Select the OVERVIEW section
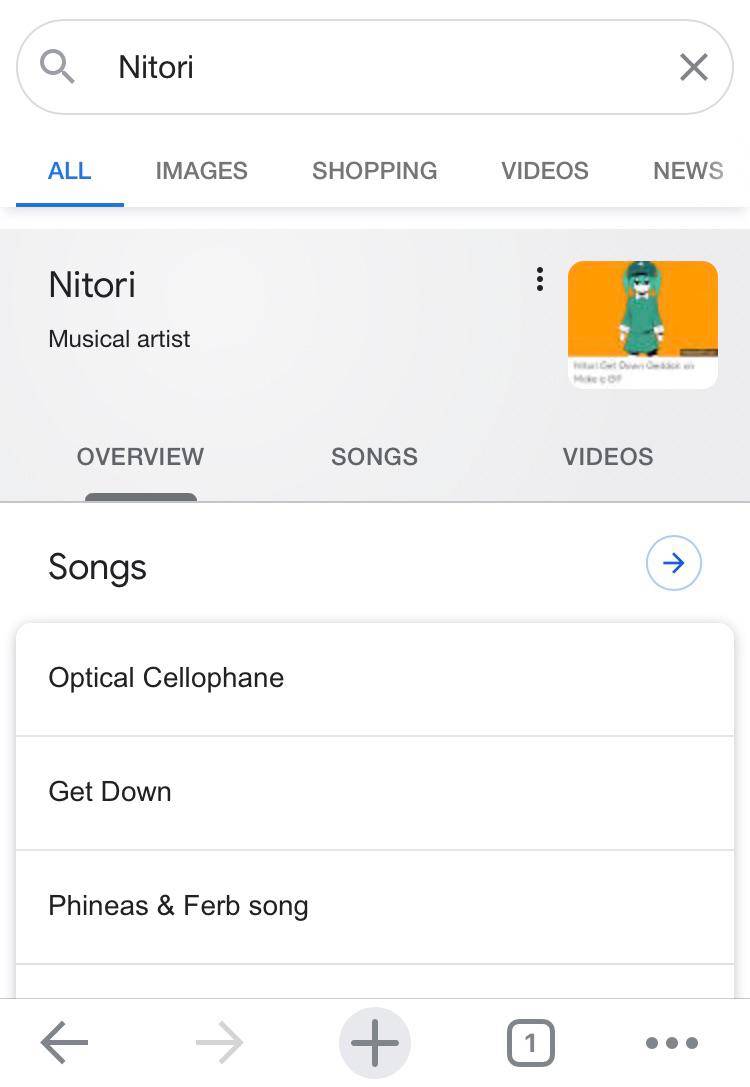750x1087 pixels. 140,457
